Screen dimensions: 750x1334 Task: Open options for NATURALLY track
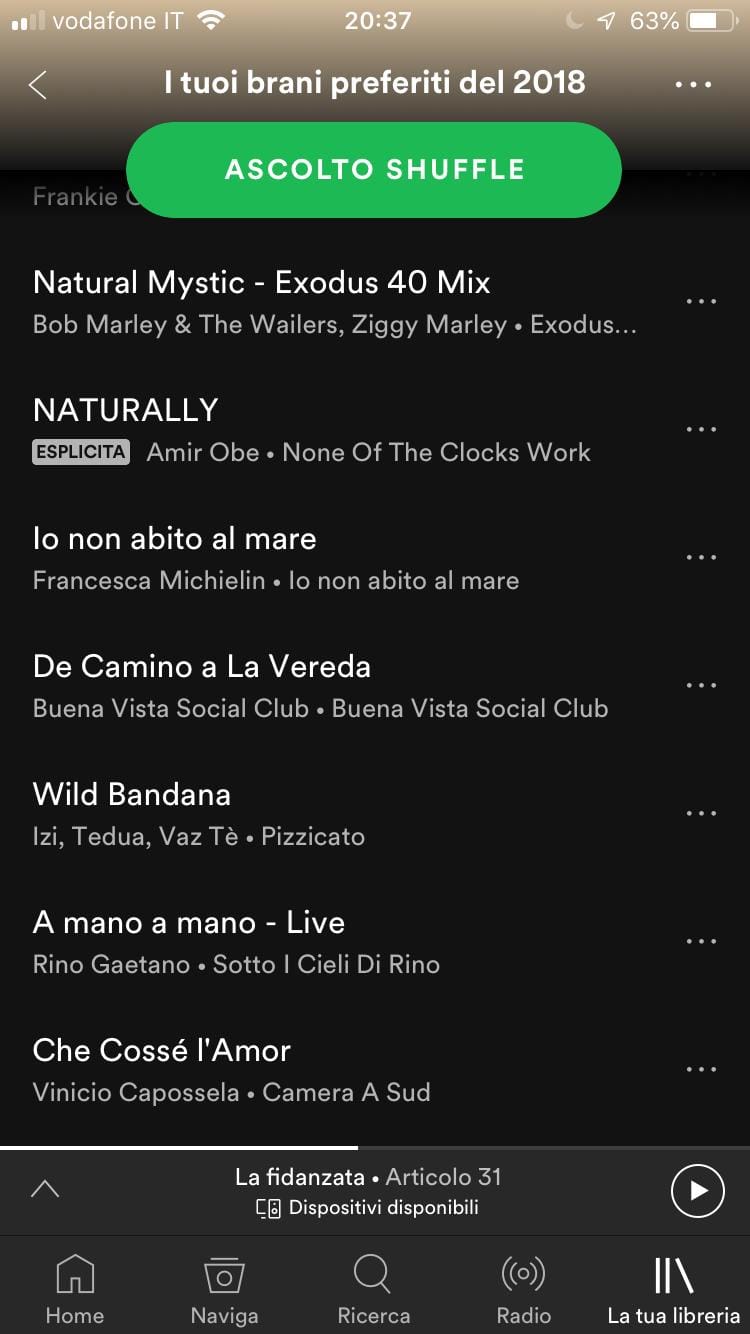pos(701,429)
